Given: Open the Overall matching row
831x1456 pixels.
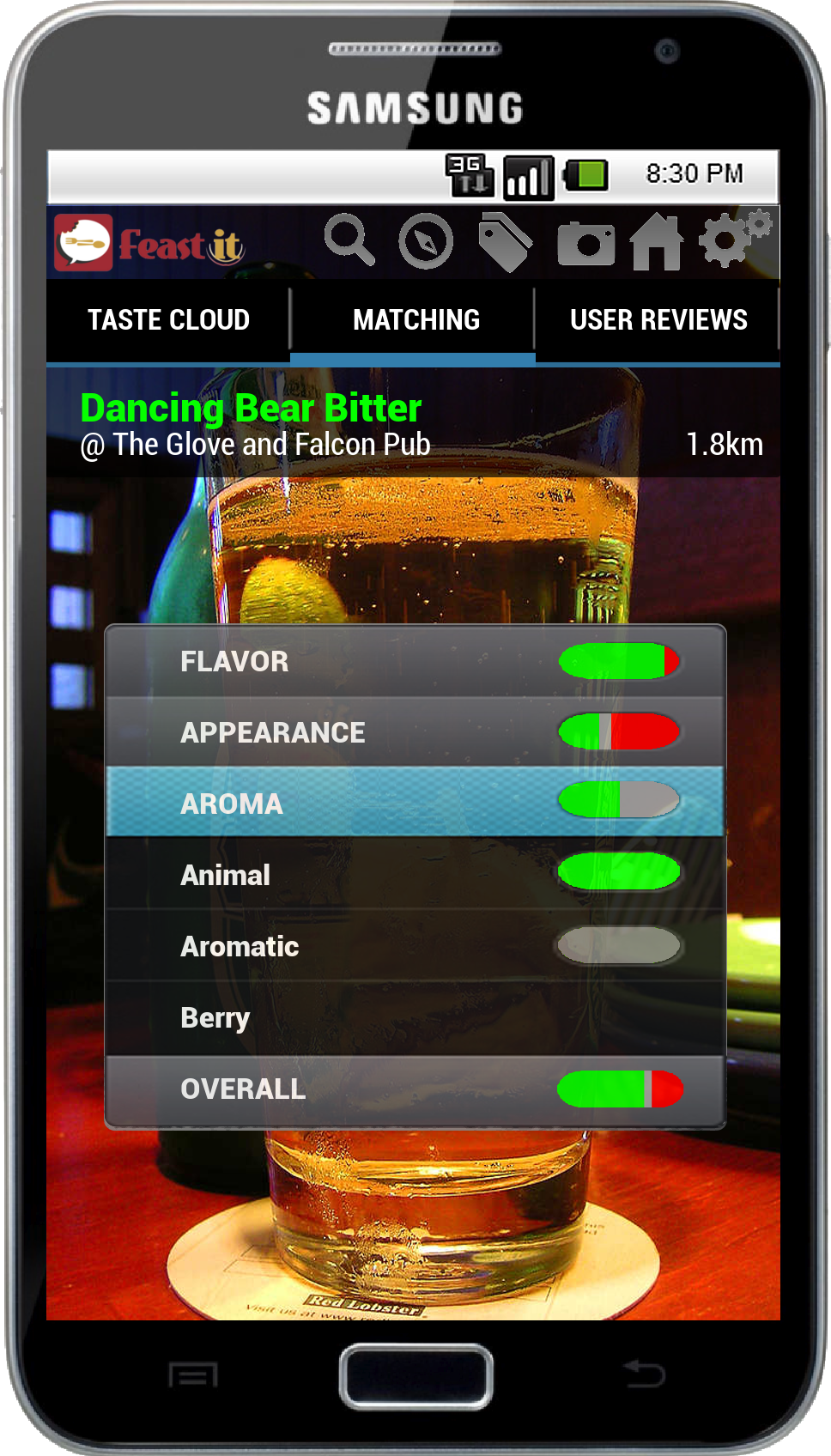Looking at the screenshot, I should click(415, 1089).
